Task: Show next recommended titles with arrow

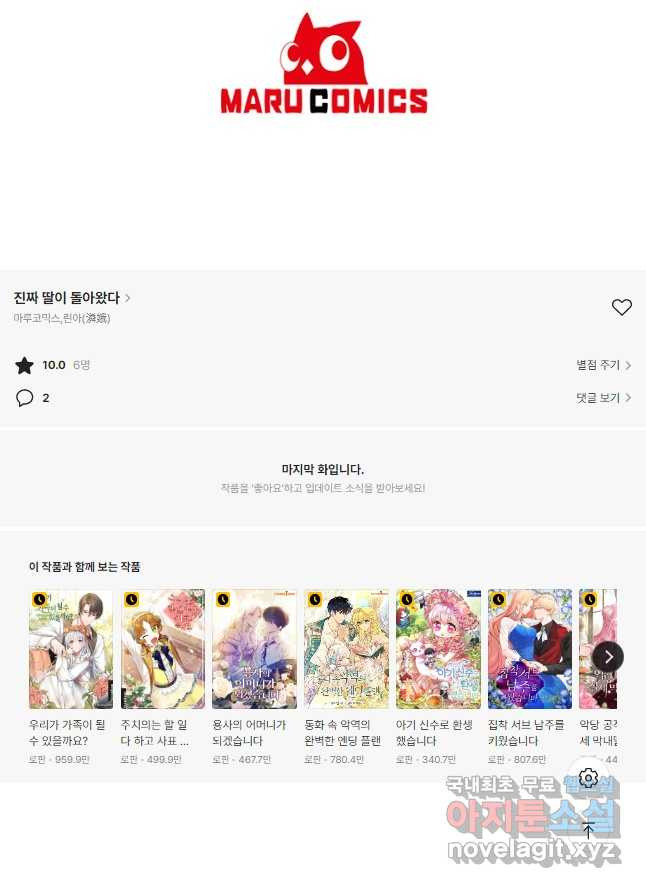Action: pos(608,656)
